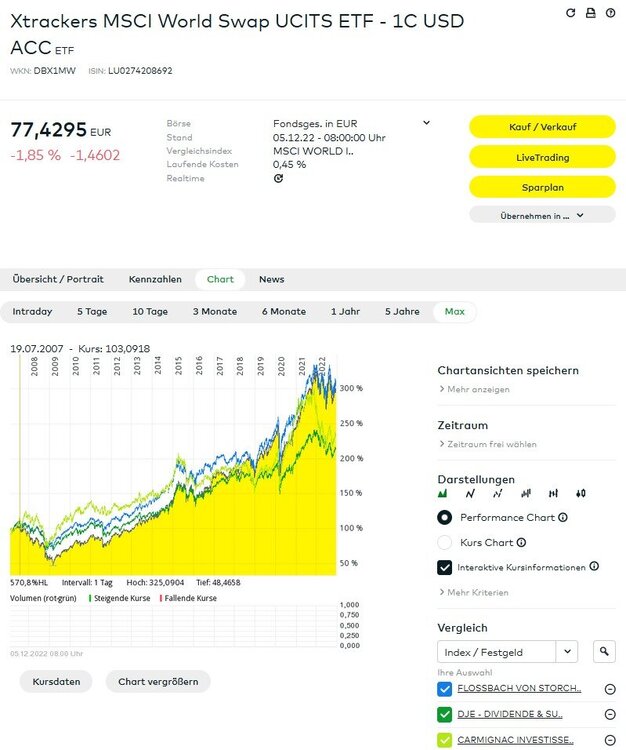Open LiveTrading
The width and height of the screenshot is (626, 750).
point(542,157)
